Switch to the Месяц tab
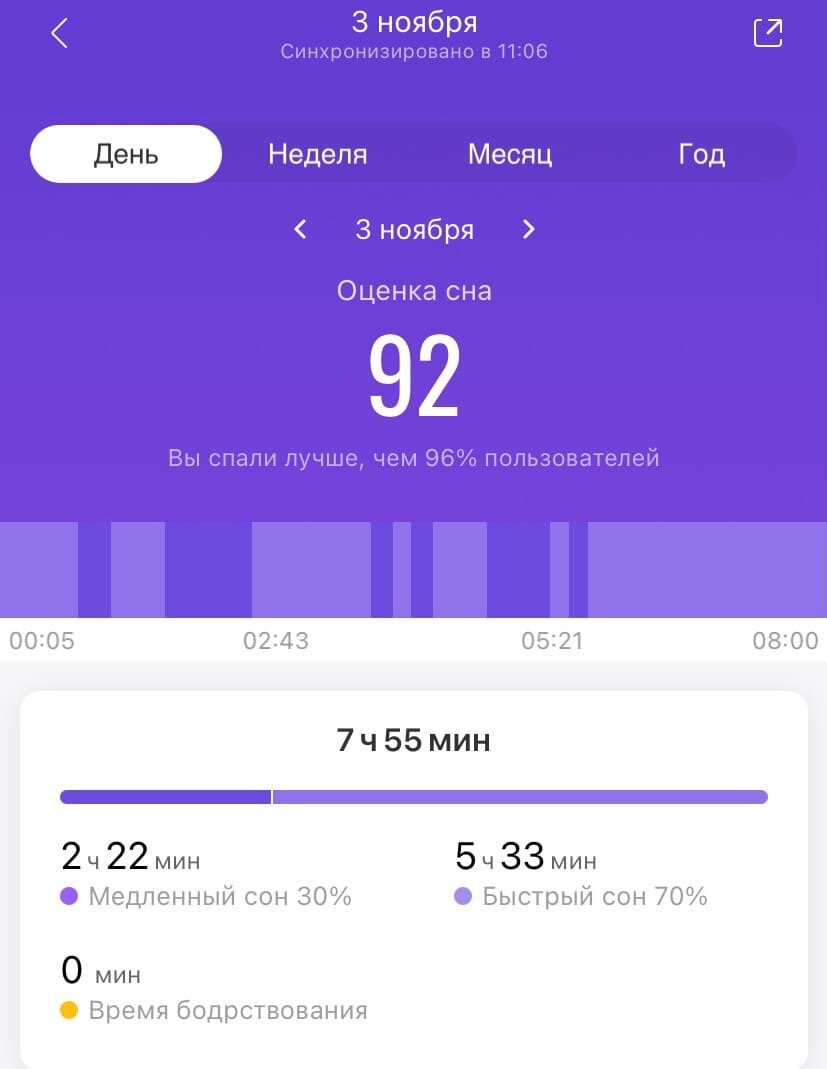Image resolution: width=827 pixels, height=1069 pixels. coord(509,155)
